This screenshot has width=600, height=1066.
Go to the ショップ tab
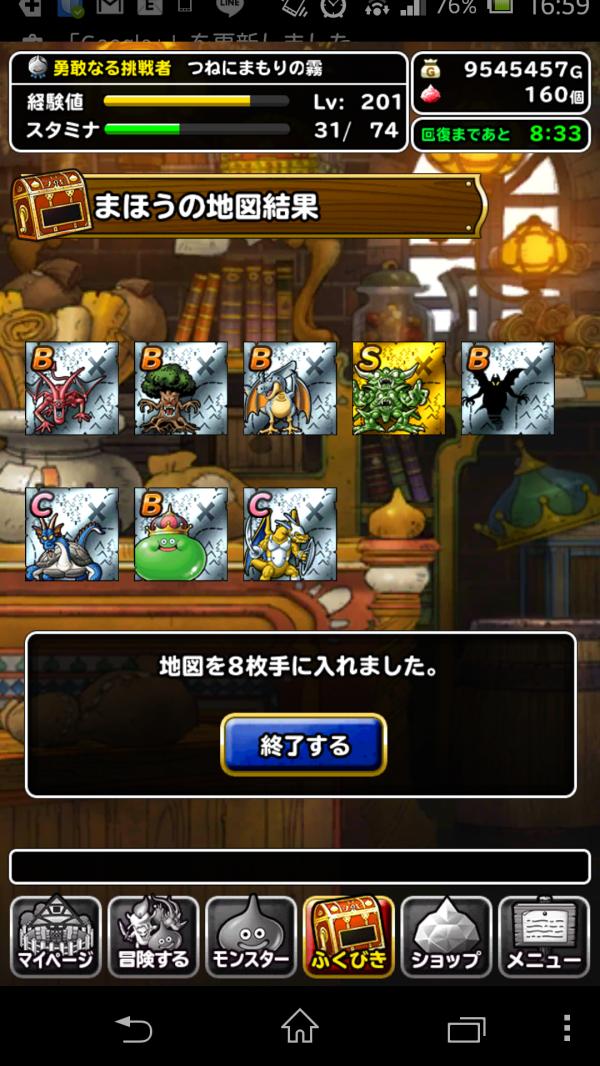(x=446, y=937)
